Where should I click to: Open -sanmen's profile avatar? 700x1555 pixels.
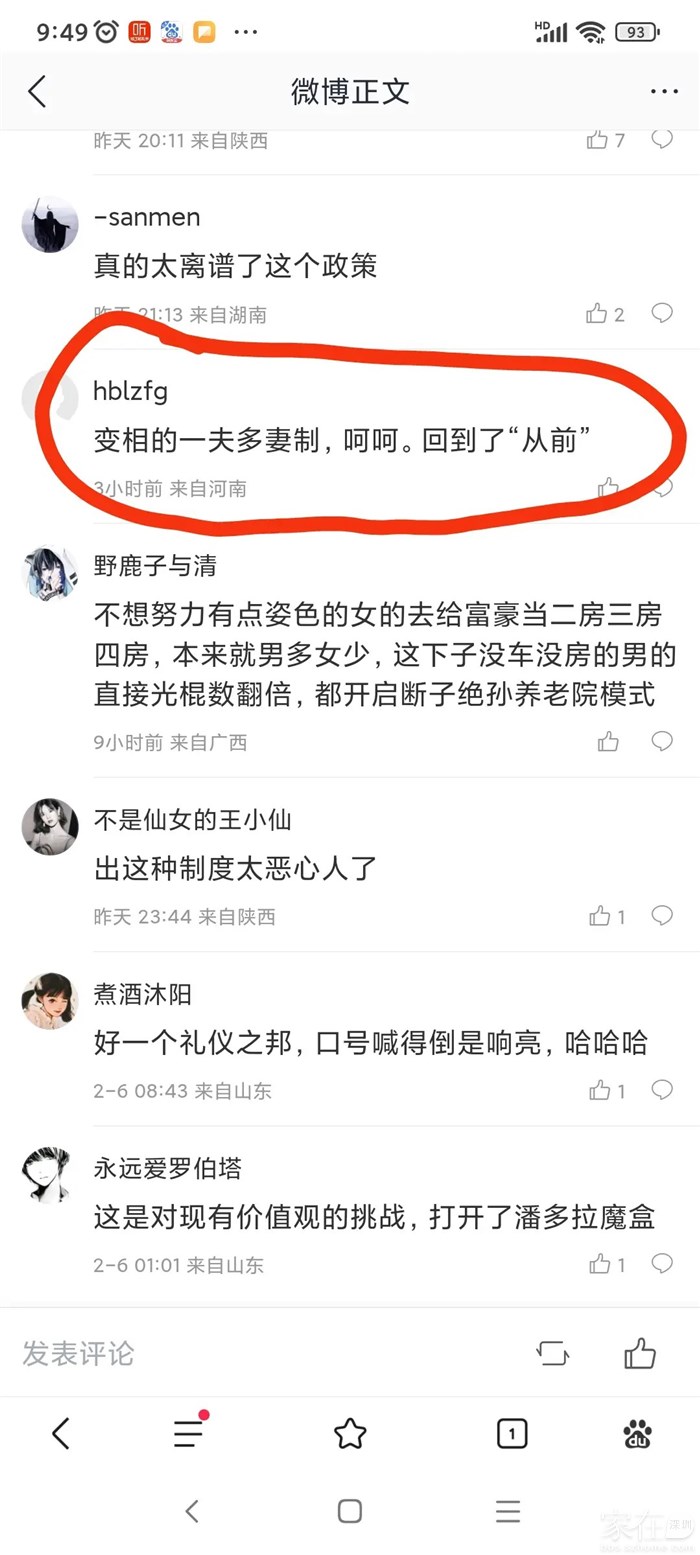[x=50, y=225]
